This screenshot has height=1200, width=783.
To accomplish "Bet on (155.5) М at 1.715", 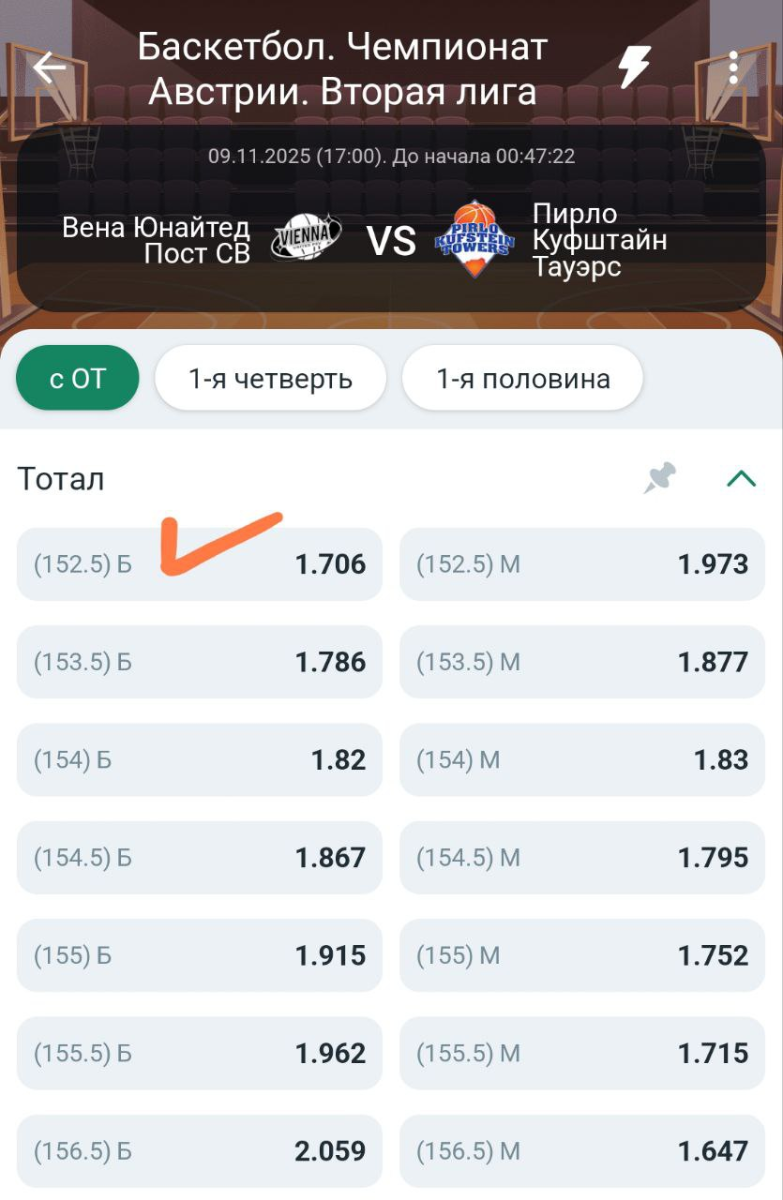I will 582,1053.
